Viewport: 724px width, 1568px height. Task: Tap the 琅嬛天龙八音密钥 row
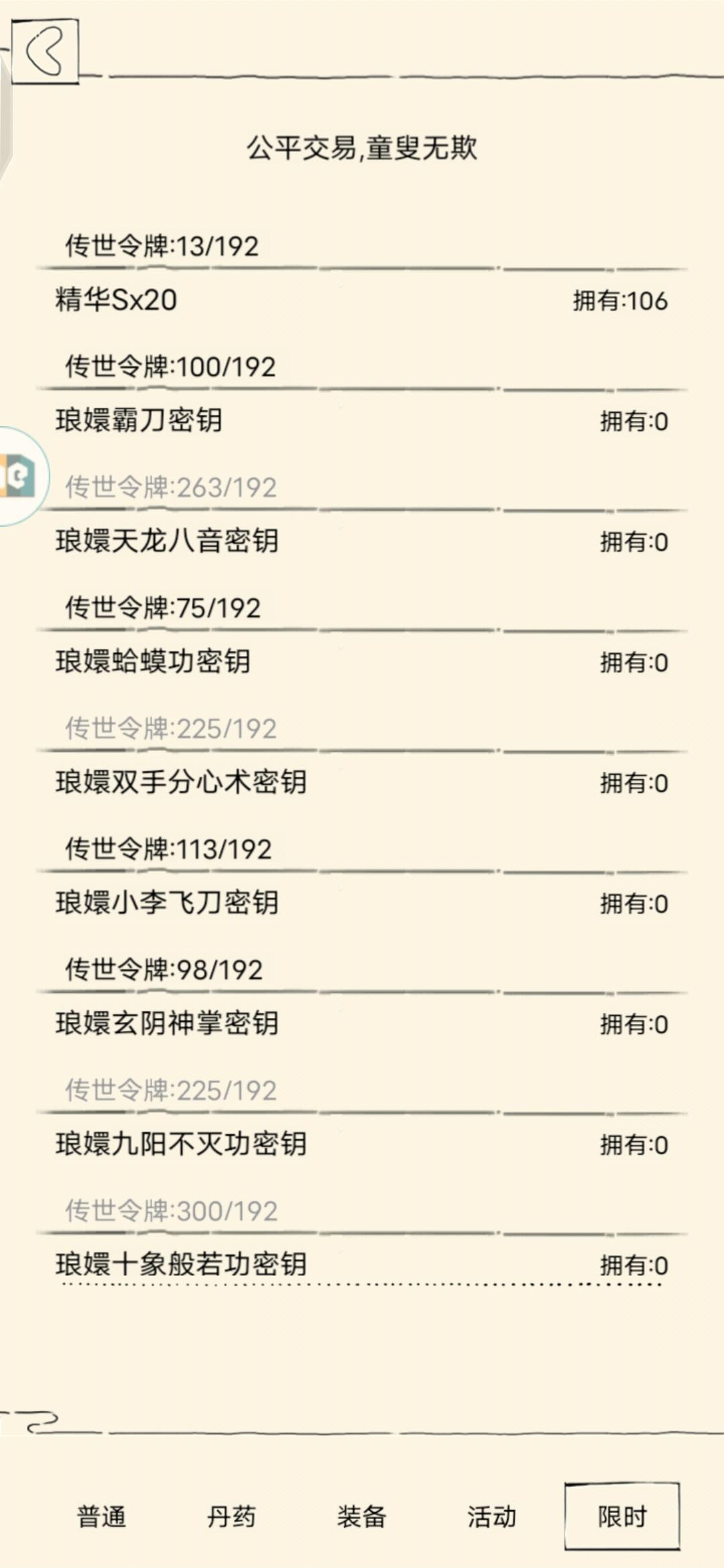(362, 541)
